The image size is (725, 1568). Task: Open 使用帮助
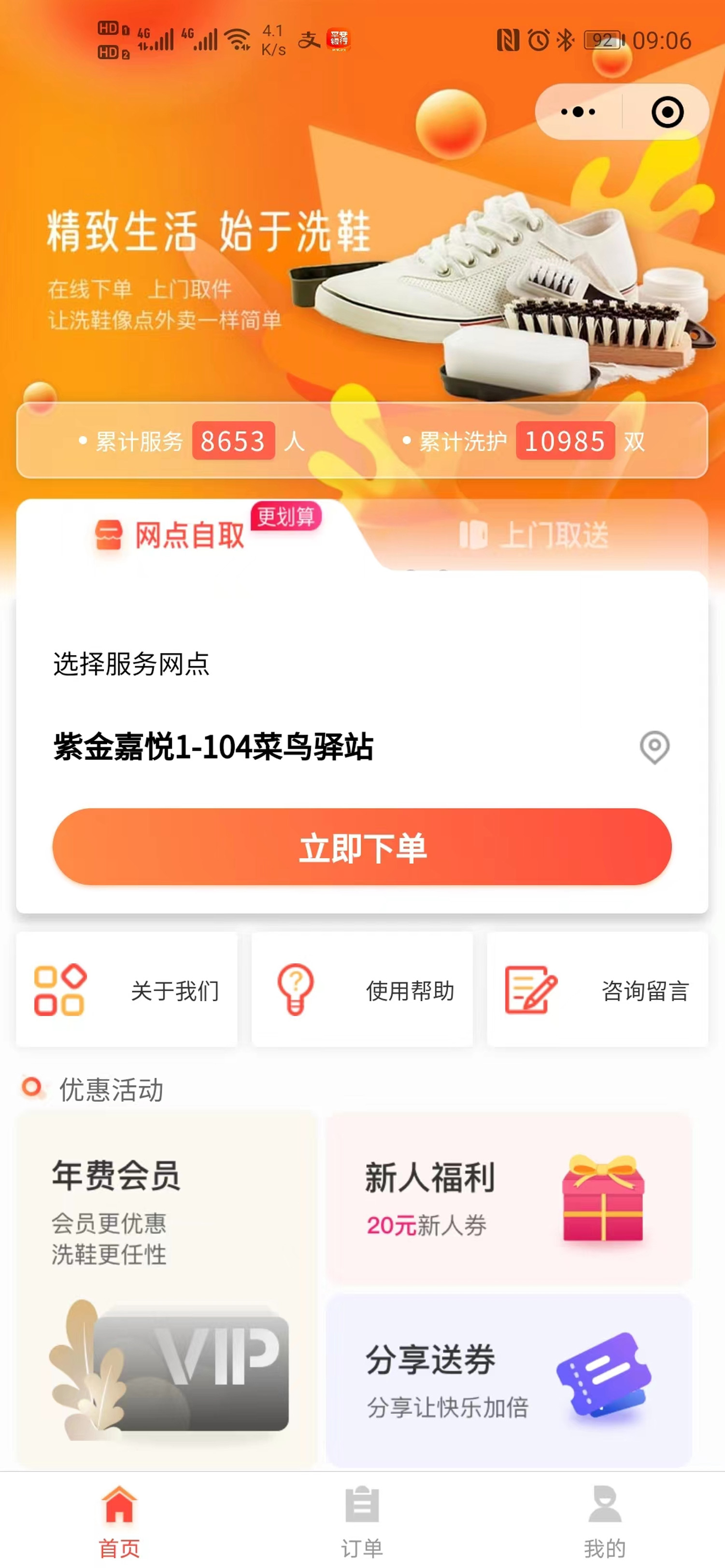(362, 990)
